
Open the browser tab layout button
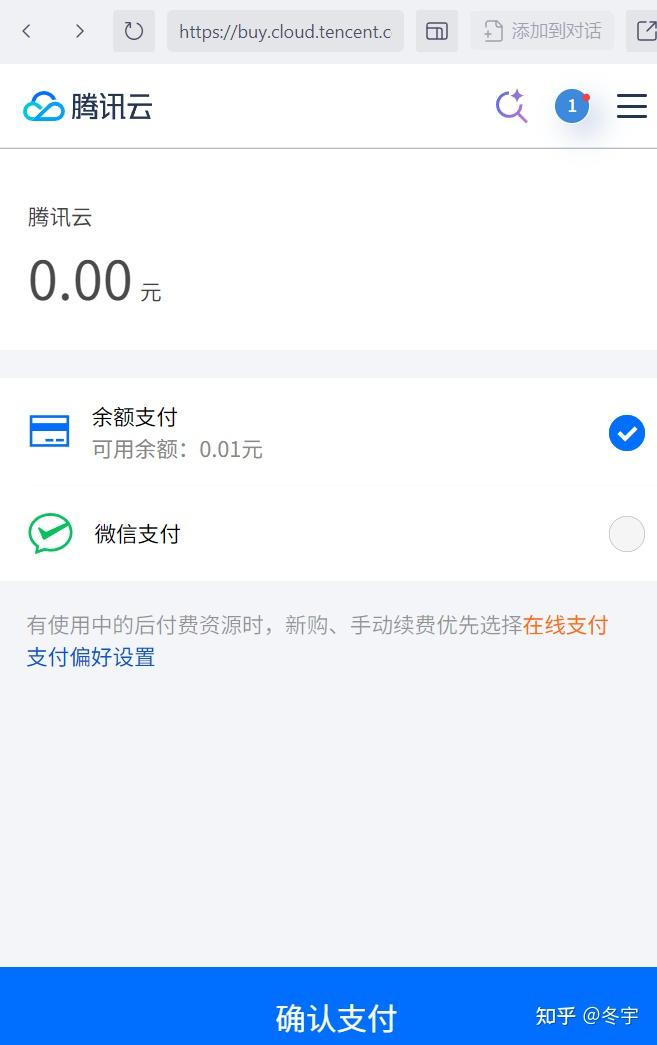[437, 31]
